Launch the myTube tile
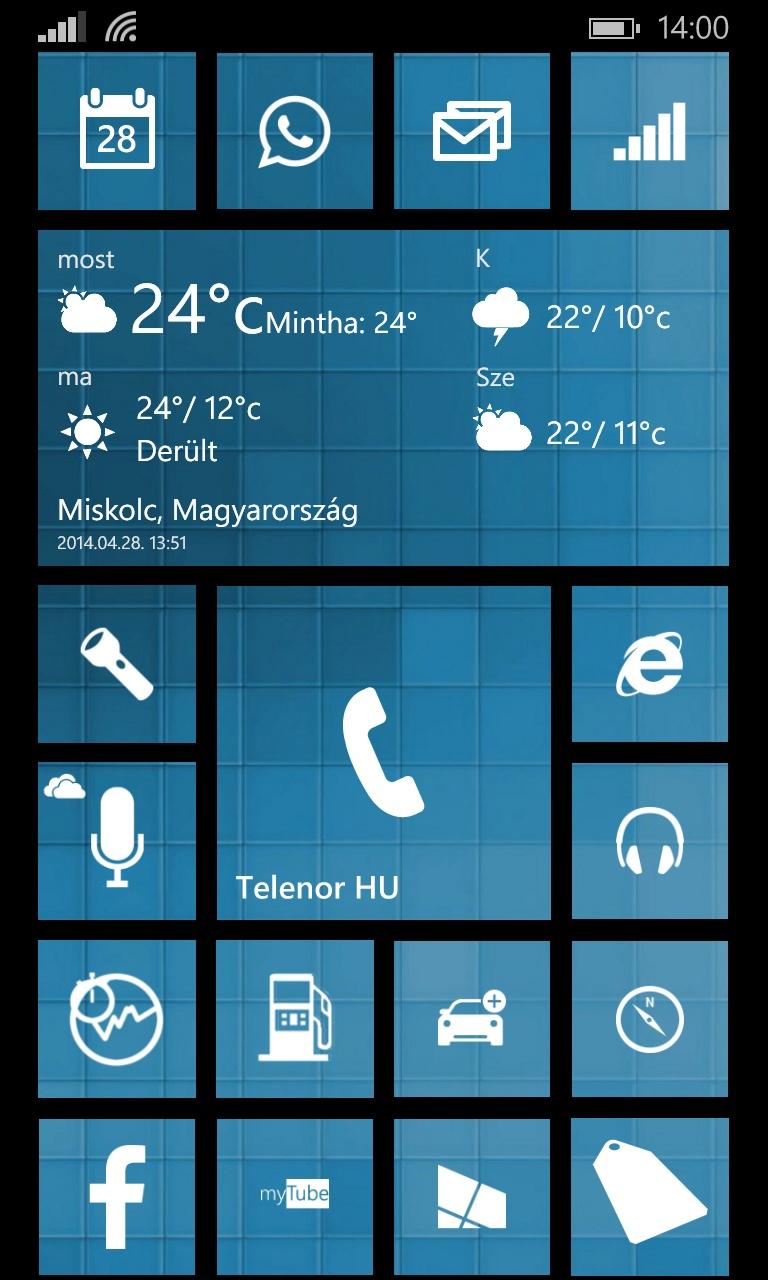Viewport: 768px width, 1280px height. [294, 1195]
